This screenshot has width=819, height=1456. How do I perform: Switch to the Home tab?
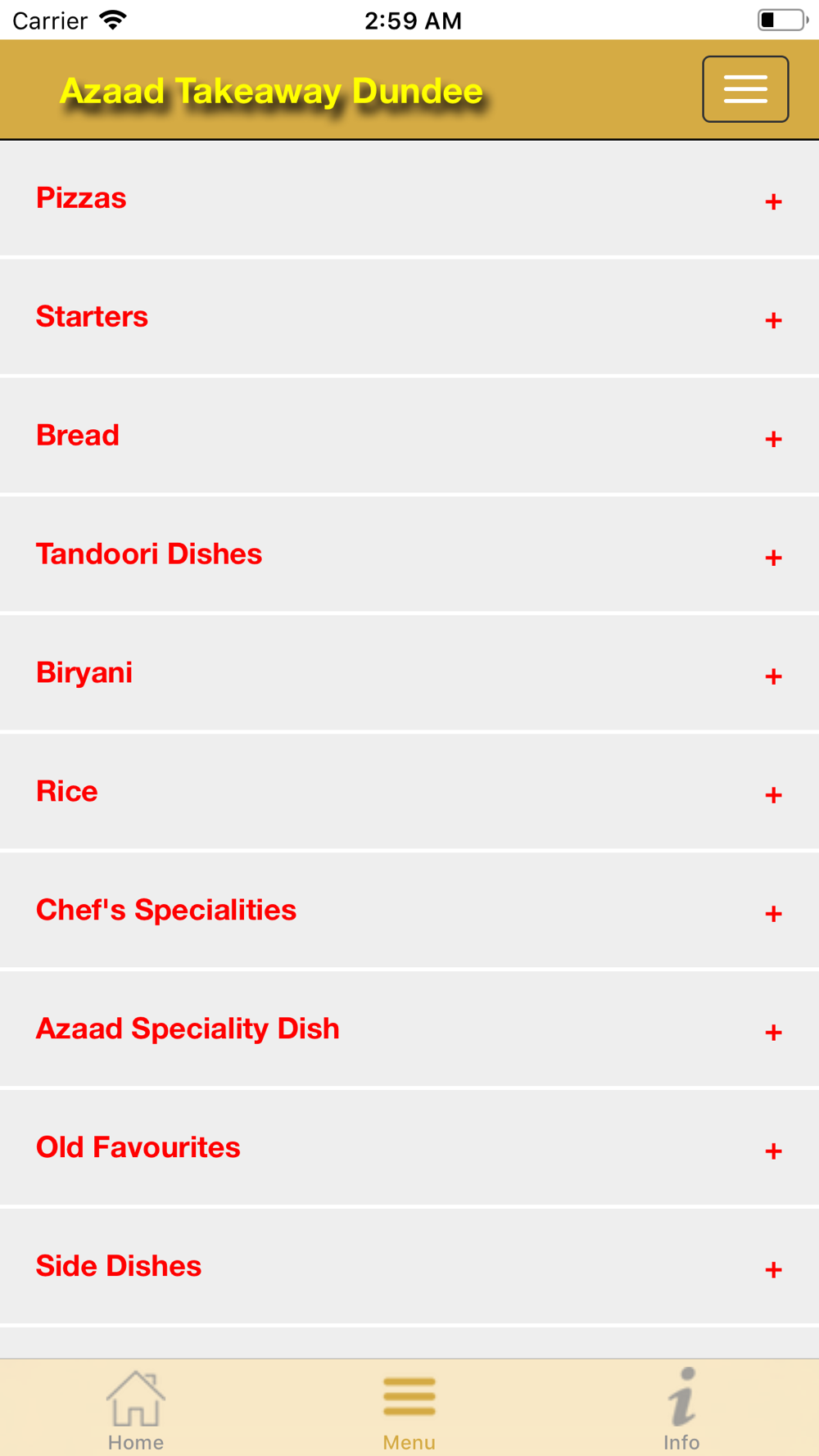click(136, 1409)
